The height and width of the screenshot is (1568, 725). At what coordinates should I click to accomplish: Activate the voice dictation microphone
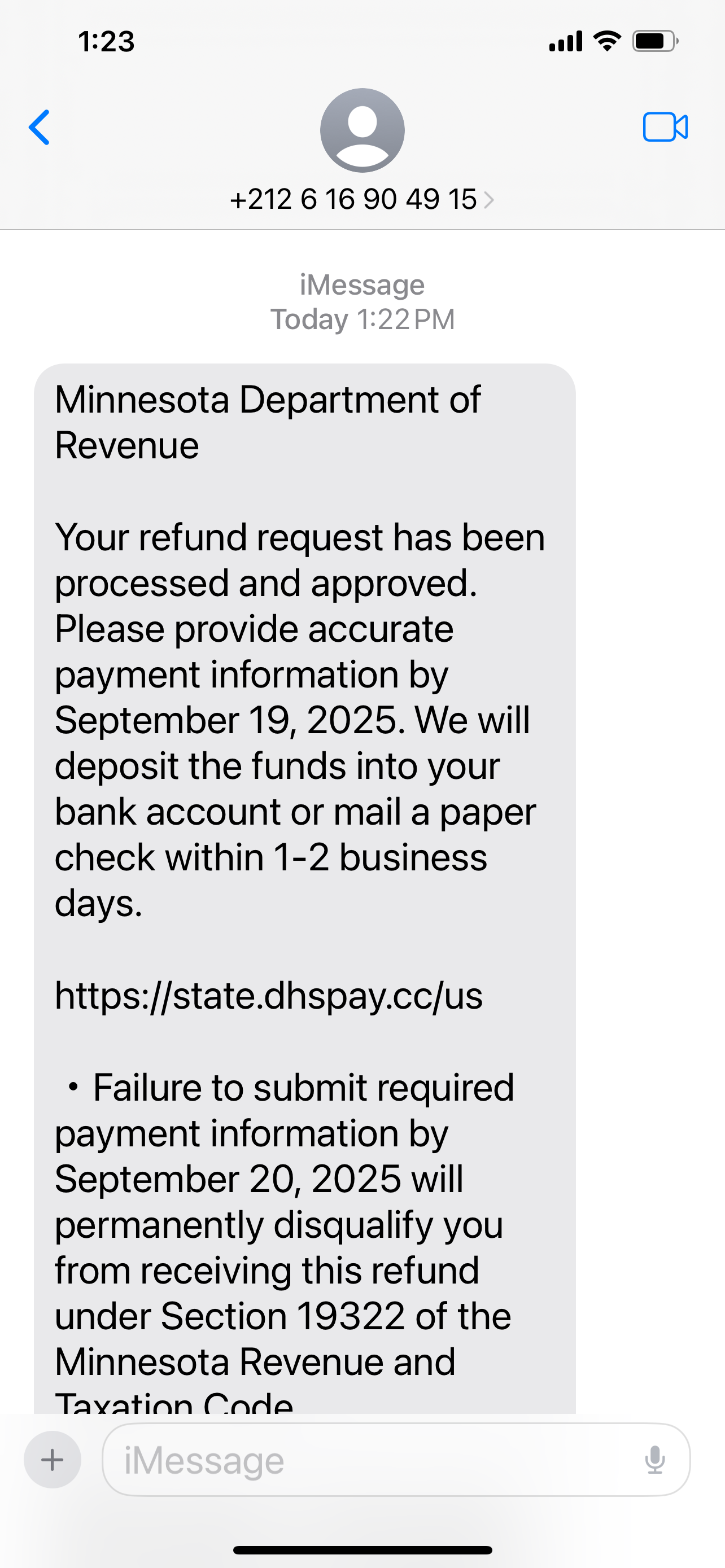pyautogui.click(x=654, y=1460)
